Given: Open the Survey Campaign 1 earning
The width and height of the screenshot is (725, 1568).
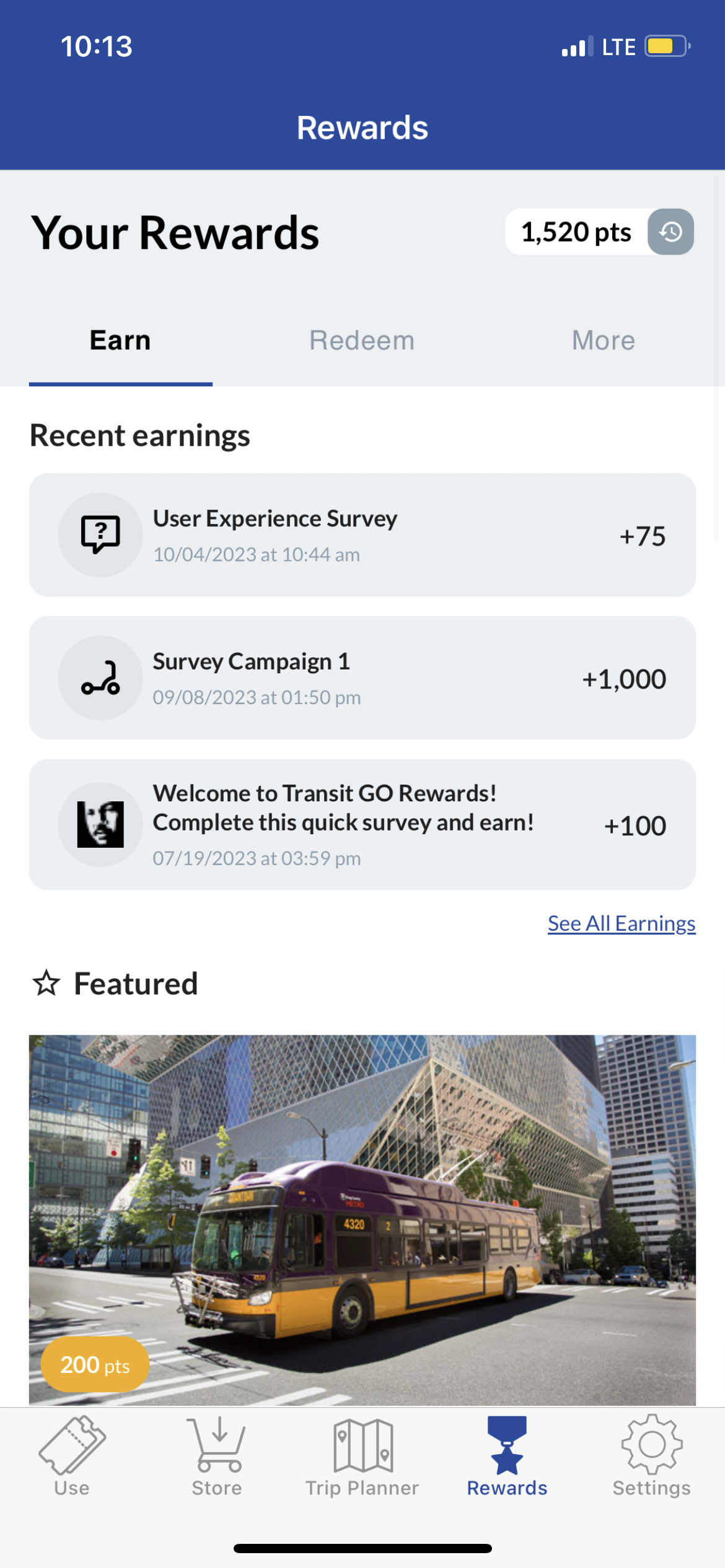Looking at the screenshot, I should 362,678.
